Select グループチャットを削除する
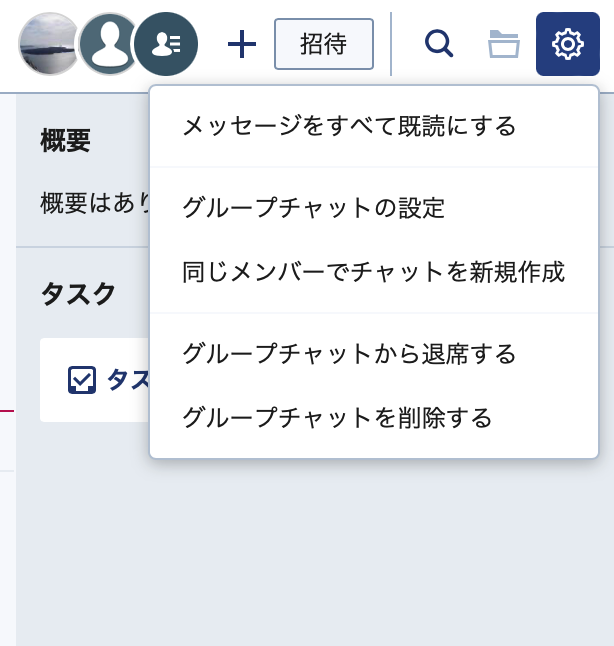This screenshot has height=646, width=614. point(337,418)
